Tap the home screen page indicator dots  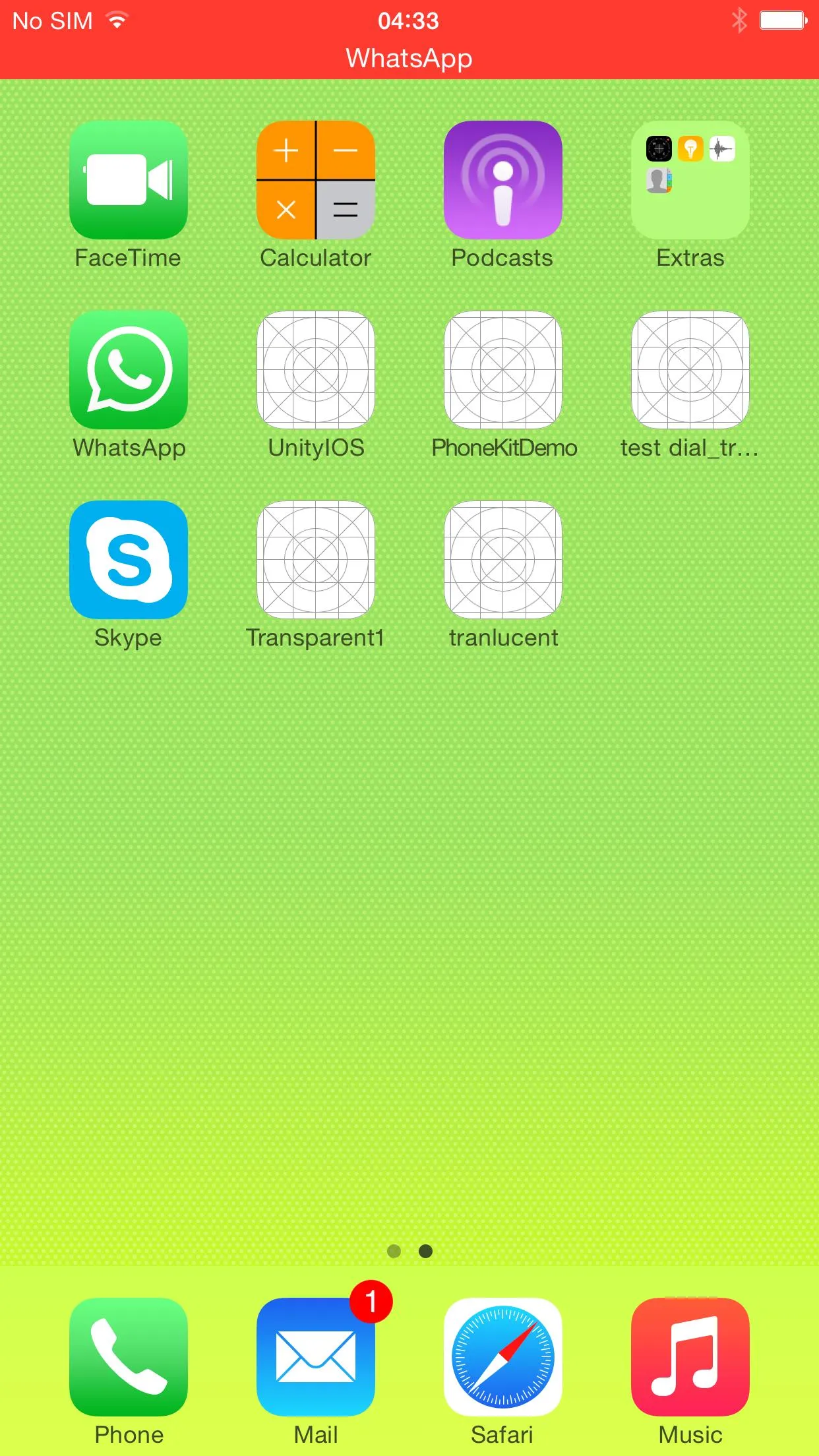coord(409,1251)
